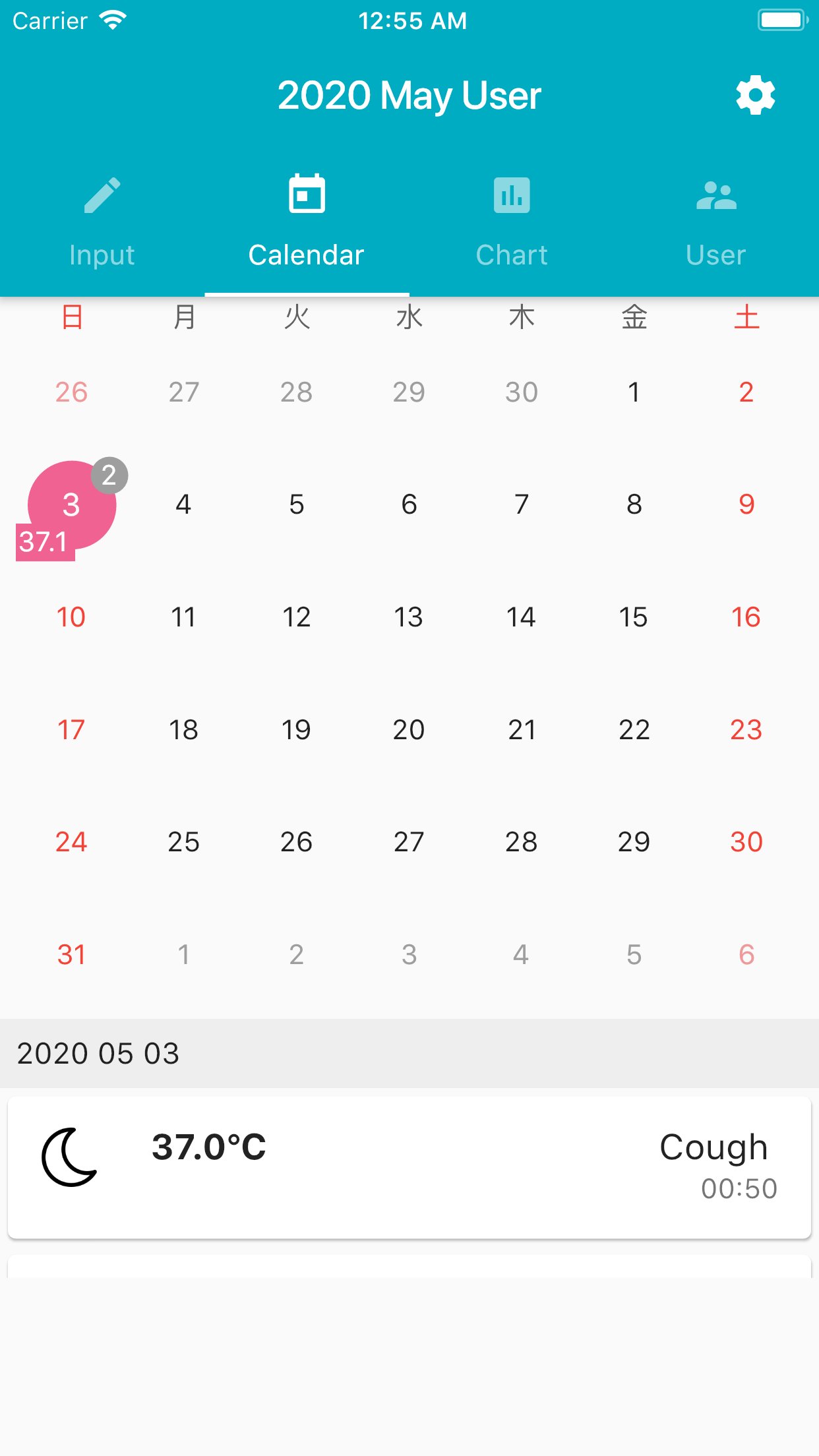Open the settings gear icon
The height and width of the screenshot is (1456, 819).
click(x=755, y=95)
